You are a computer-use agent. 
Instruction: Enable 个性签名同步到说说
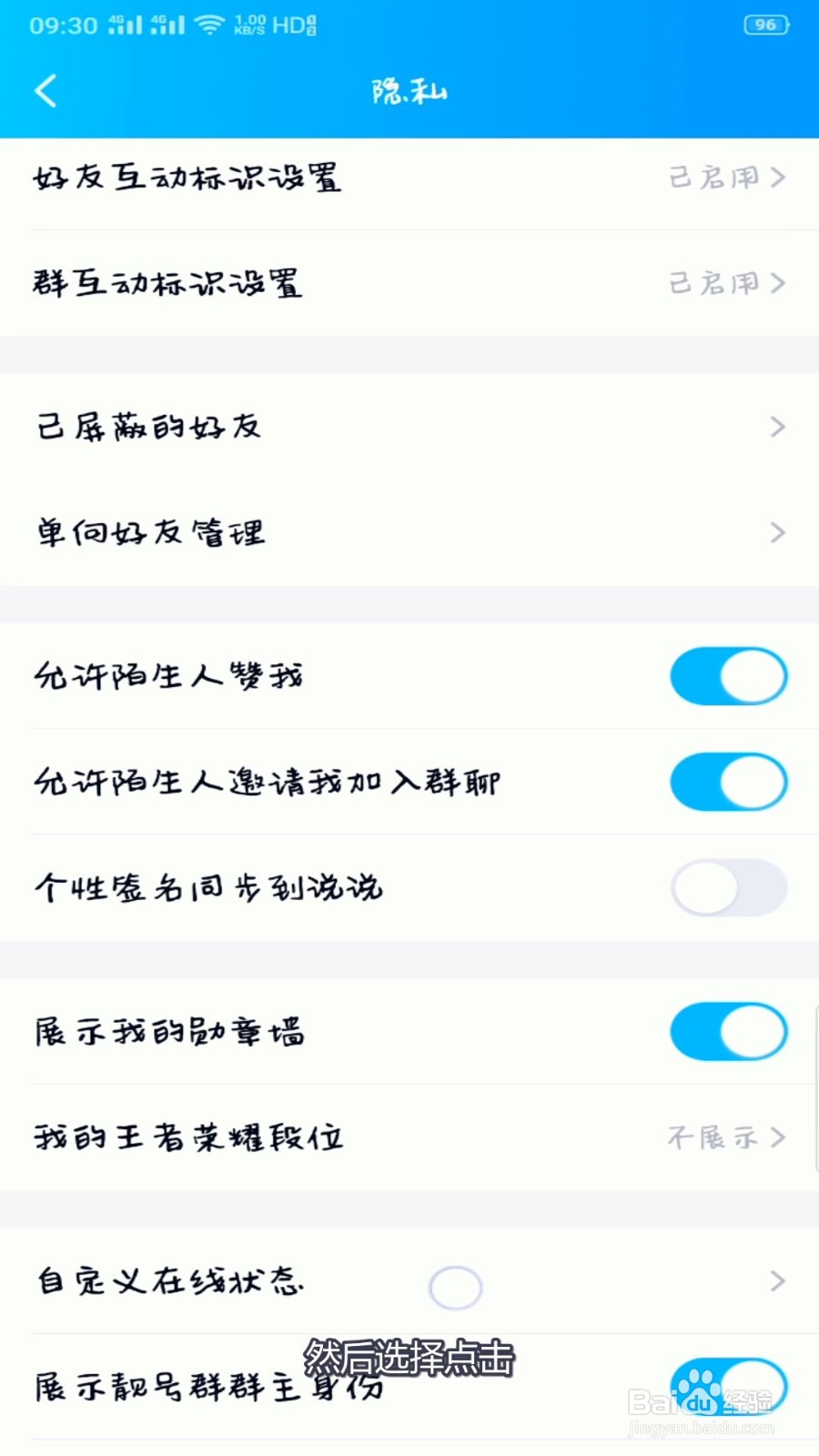728,887
